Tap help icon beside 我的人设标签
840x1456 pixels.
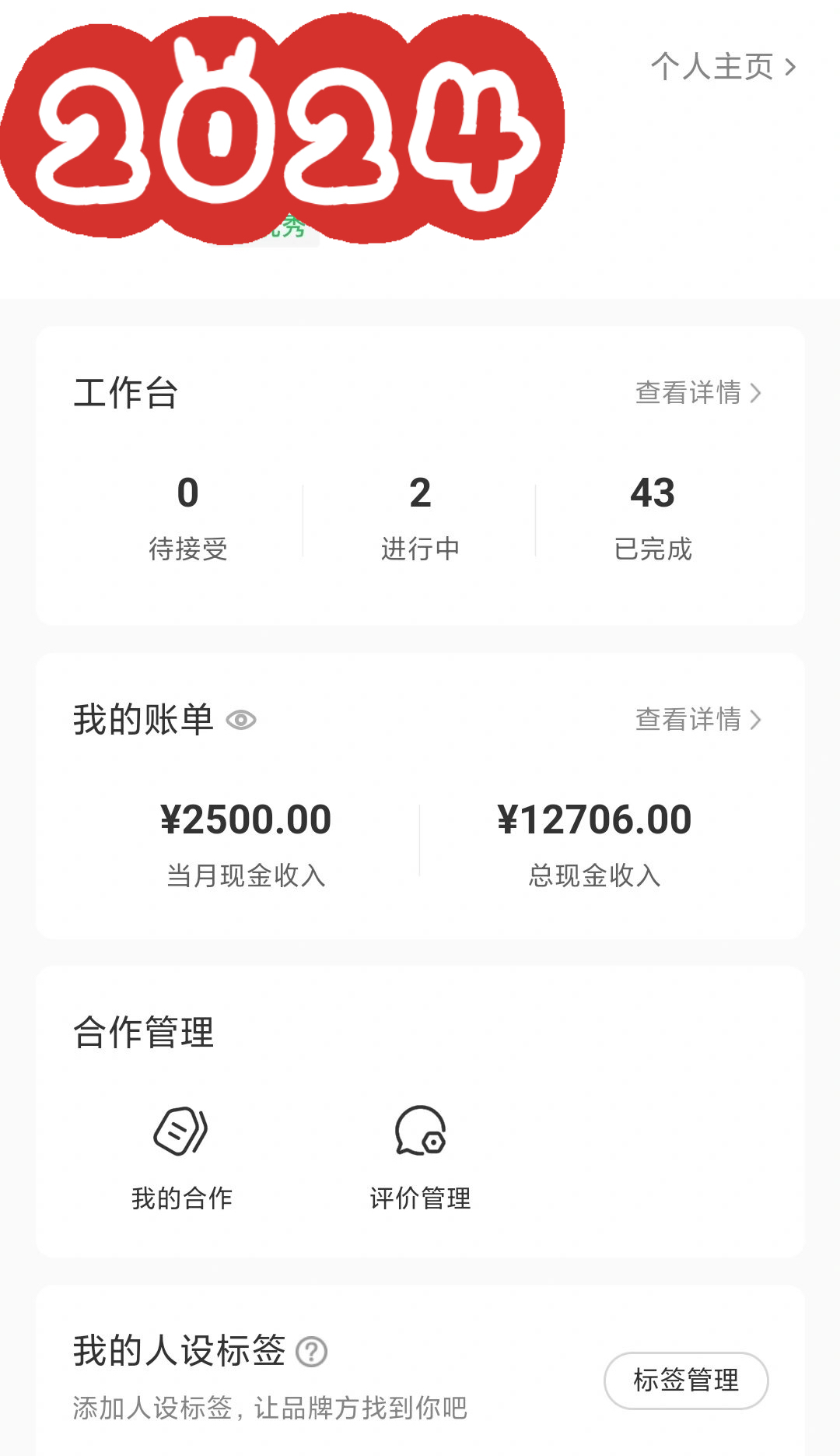312,1352
